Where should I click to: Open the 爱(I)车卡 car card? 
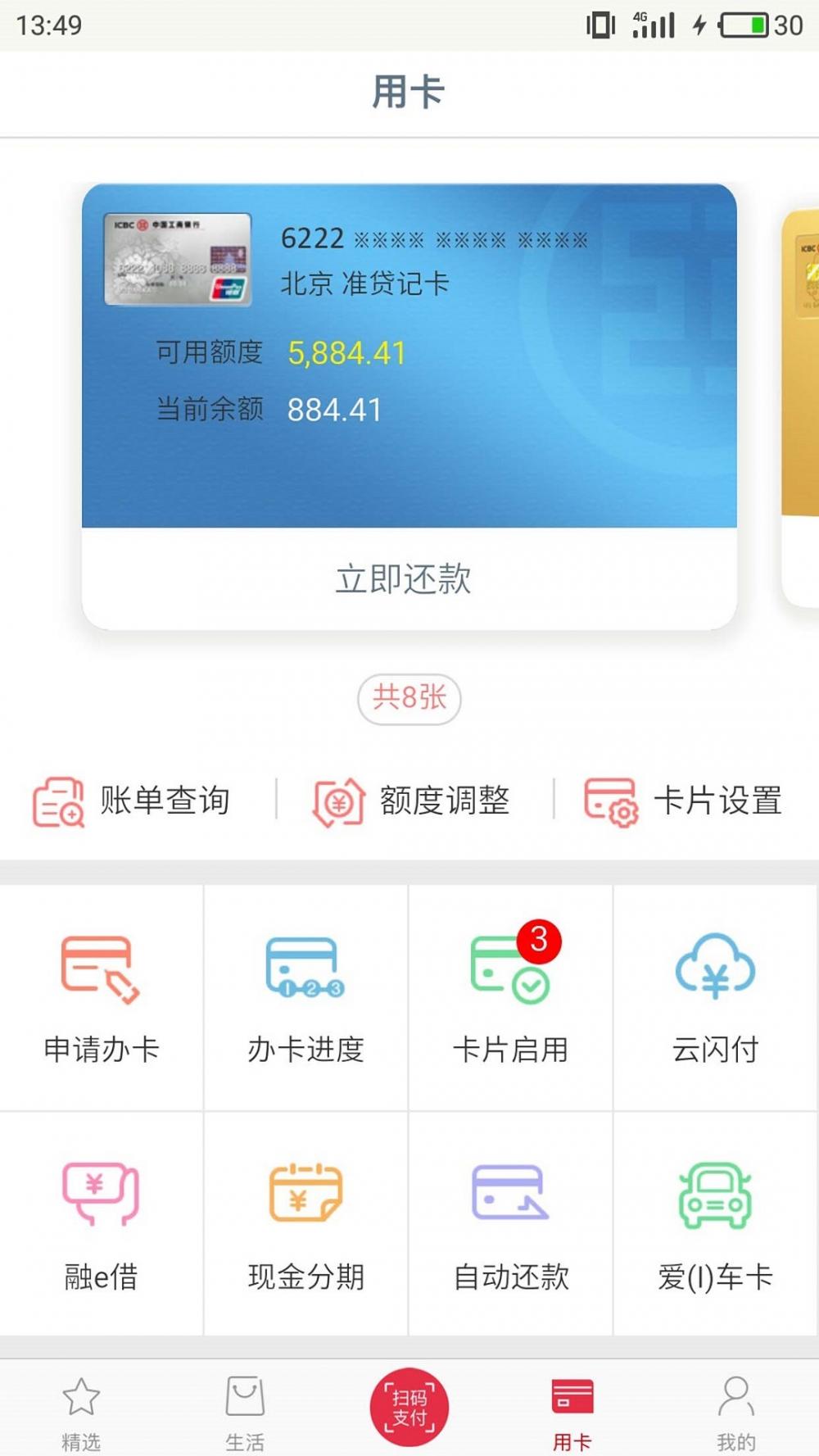coord(716,1224)
